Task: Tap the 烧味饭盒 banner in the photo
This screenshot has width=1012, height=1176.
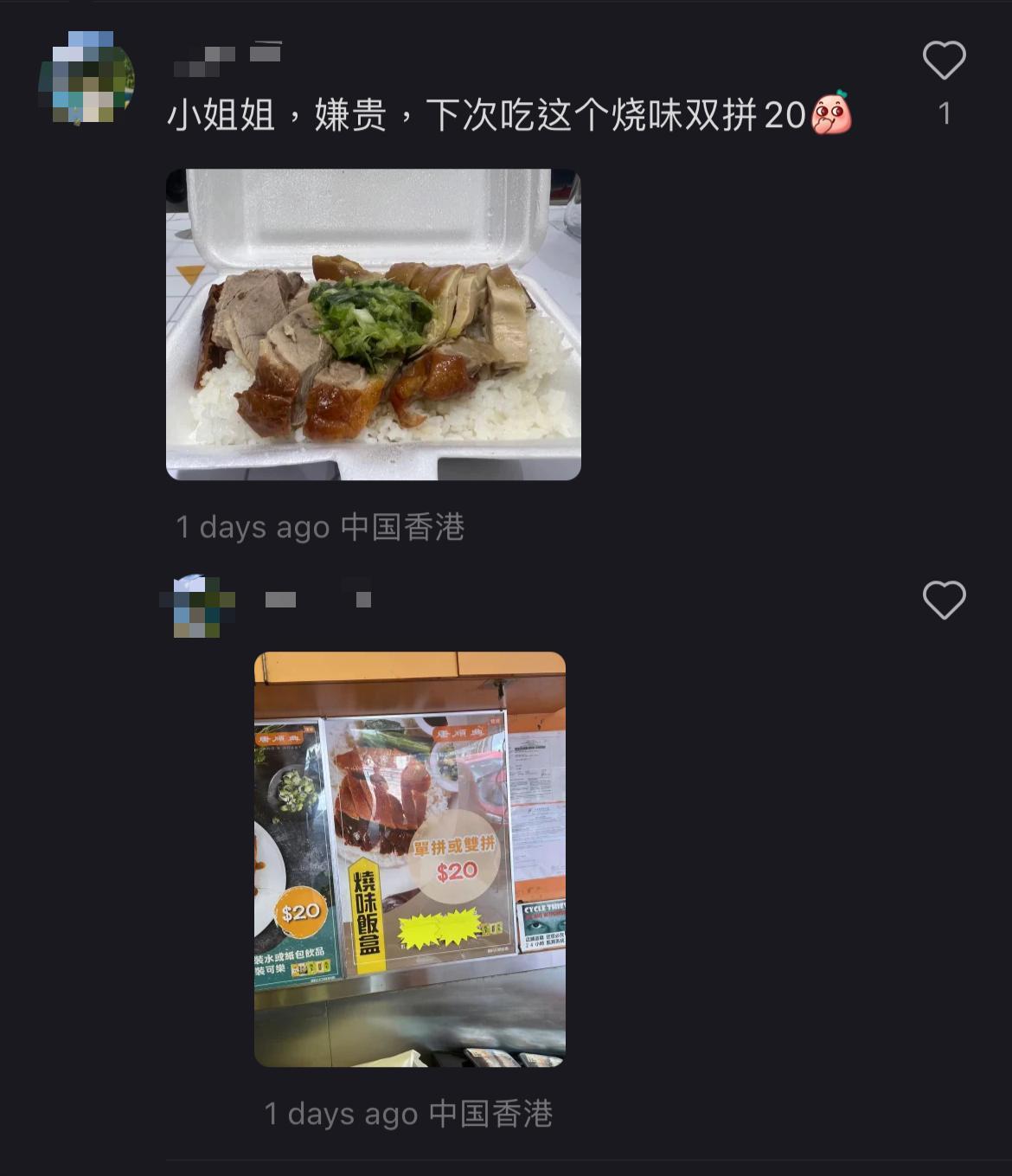Action: [x=368, y=916]
